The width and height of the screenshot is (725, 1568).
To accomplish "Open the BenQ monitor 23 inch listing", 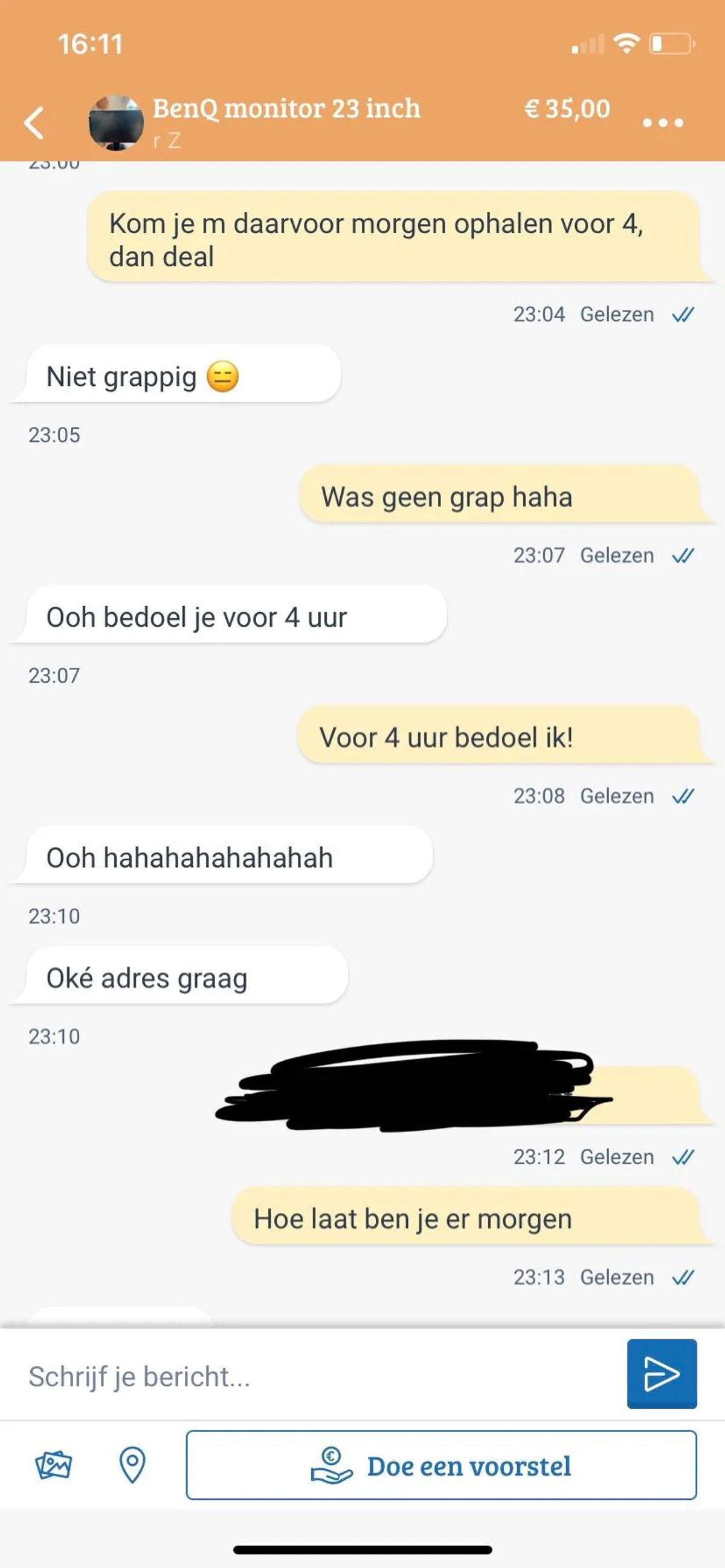I will point(286,109).
